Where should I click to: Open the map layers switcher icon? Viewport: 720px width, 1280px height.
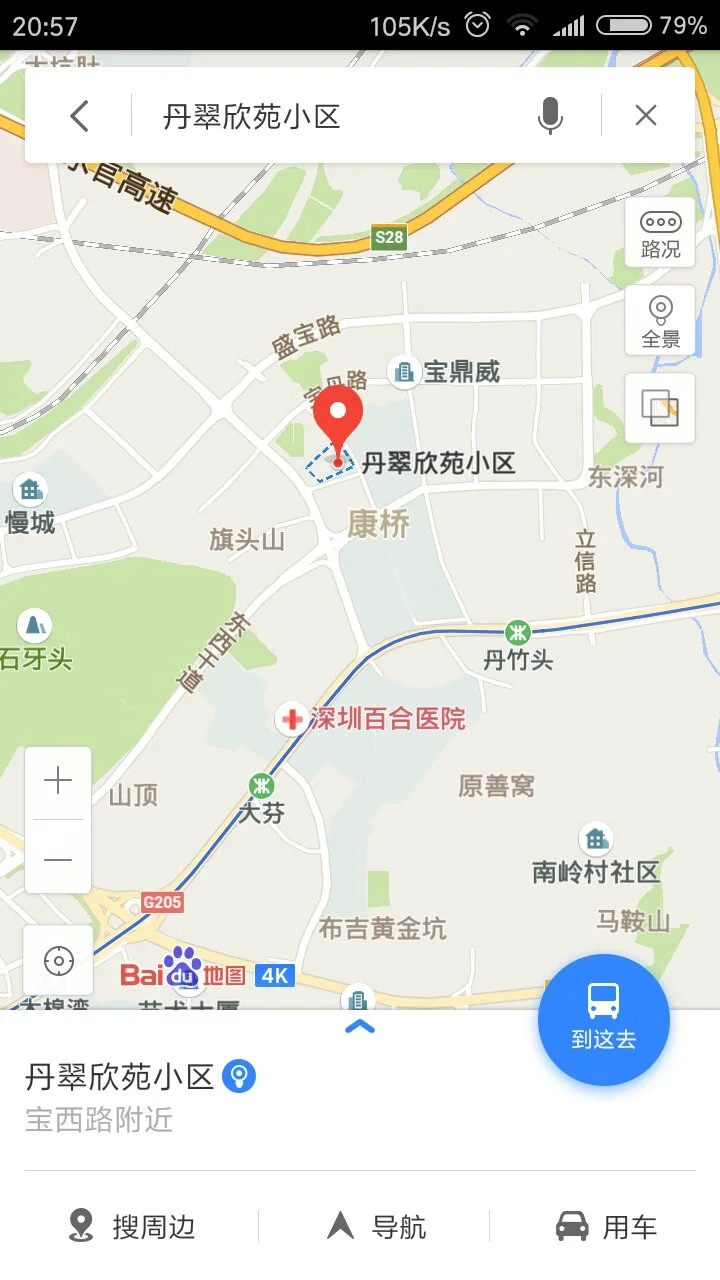(x=660, y=404)
